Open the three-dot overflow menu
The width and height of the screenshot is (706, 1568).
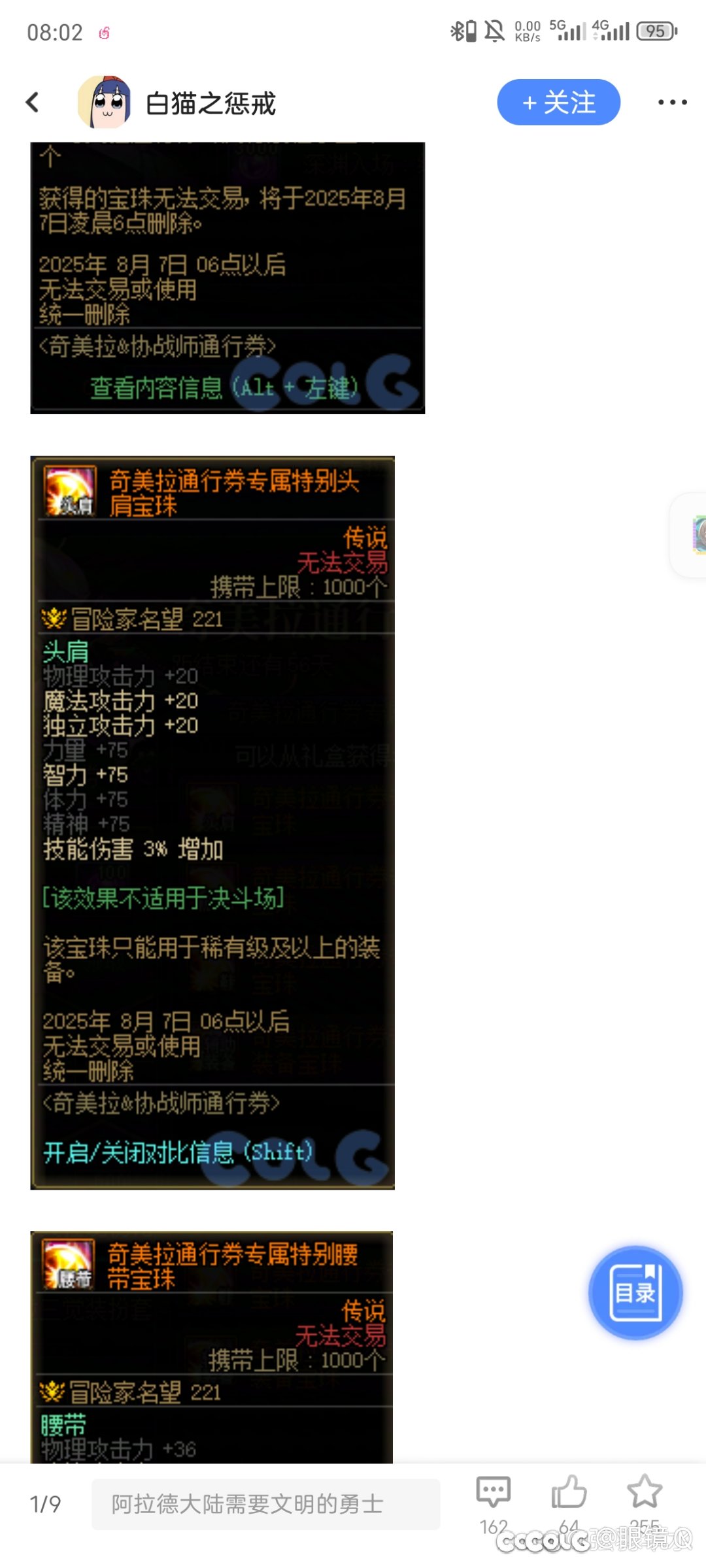(x=671, y=103)
